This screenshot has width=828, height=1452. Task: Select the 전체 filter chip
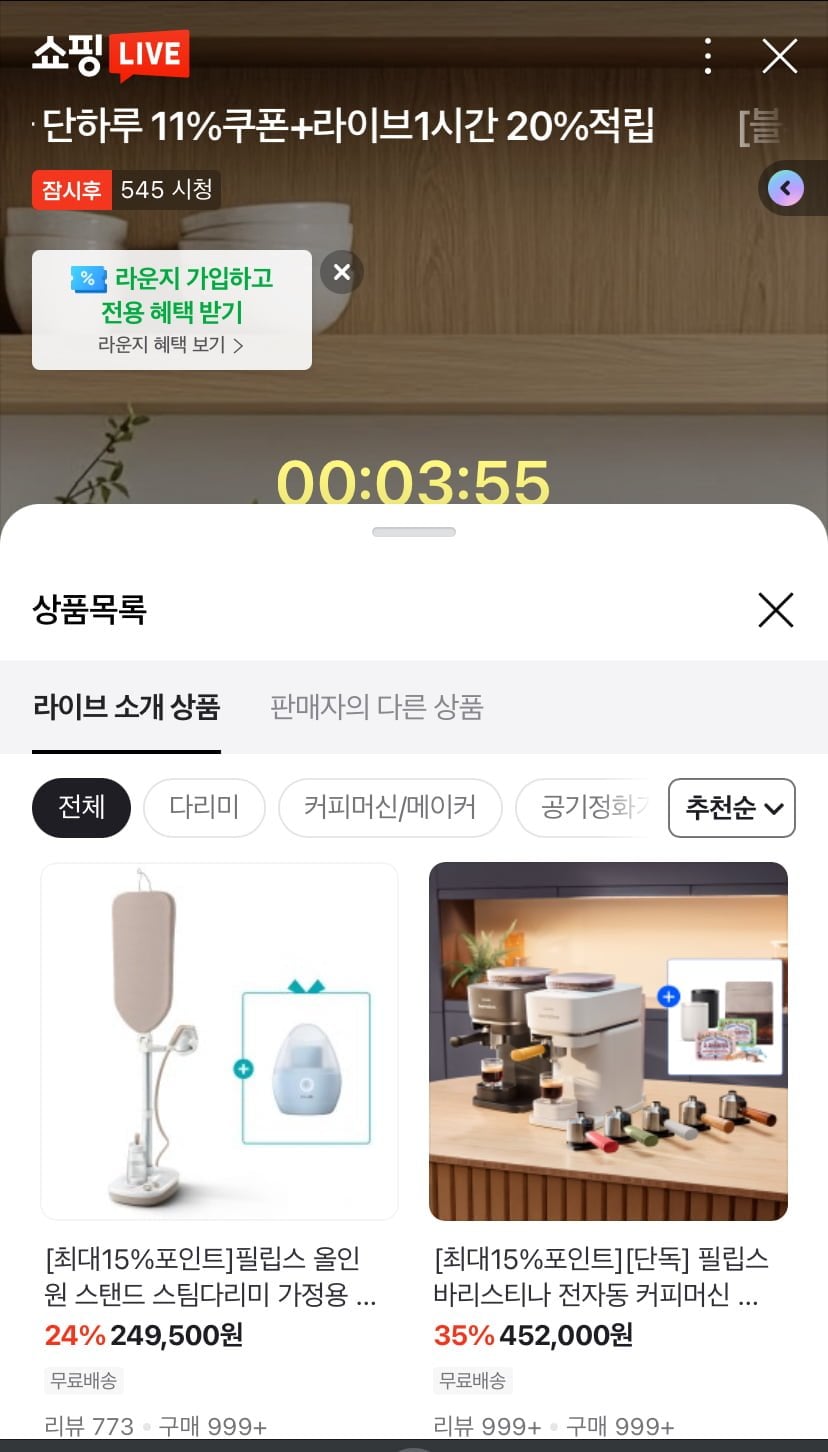tap(81, 807)
